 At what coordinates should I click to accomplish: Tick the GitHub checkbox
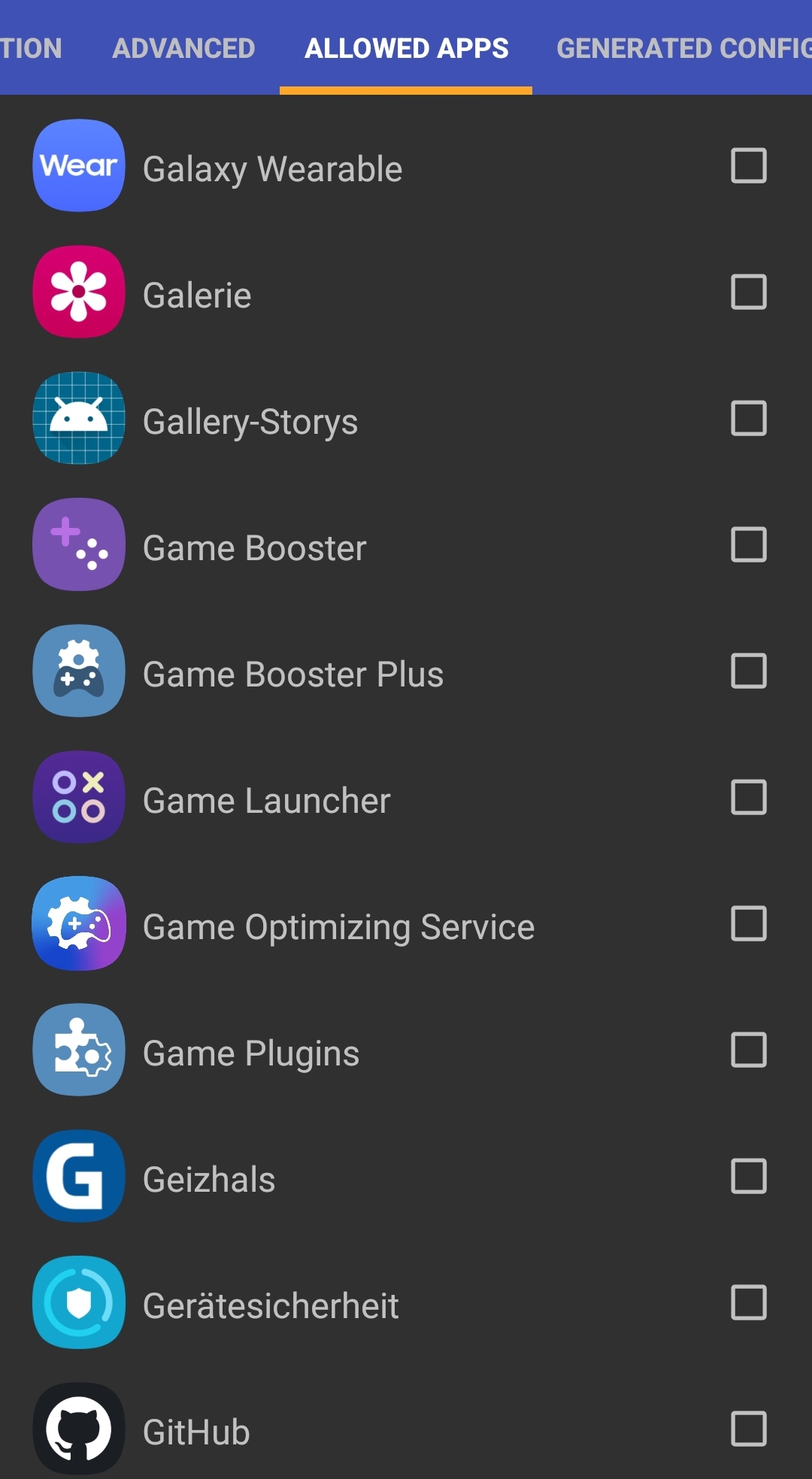[x=748, y=1429]
